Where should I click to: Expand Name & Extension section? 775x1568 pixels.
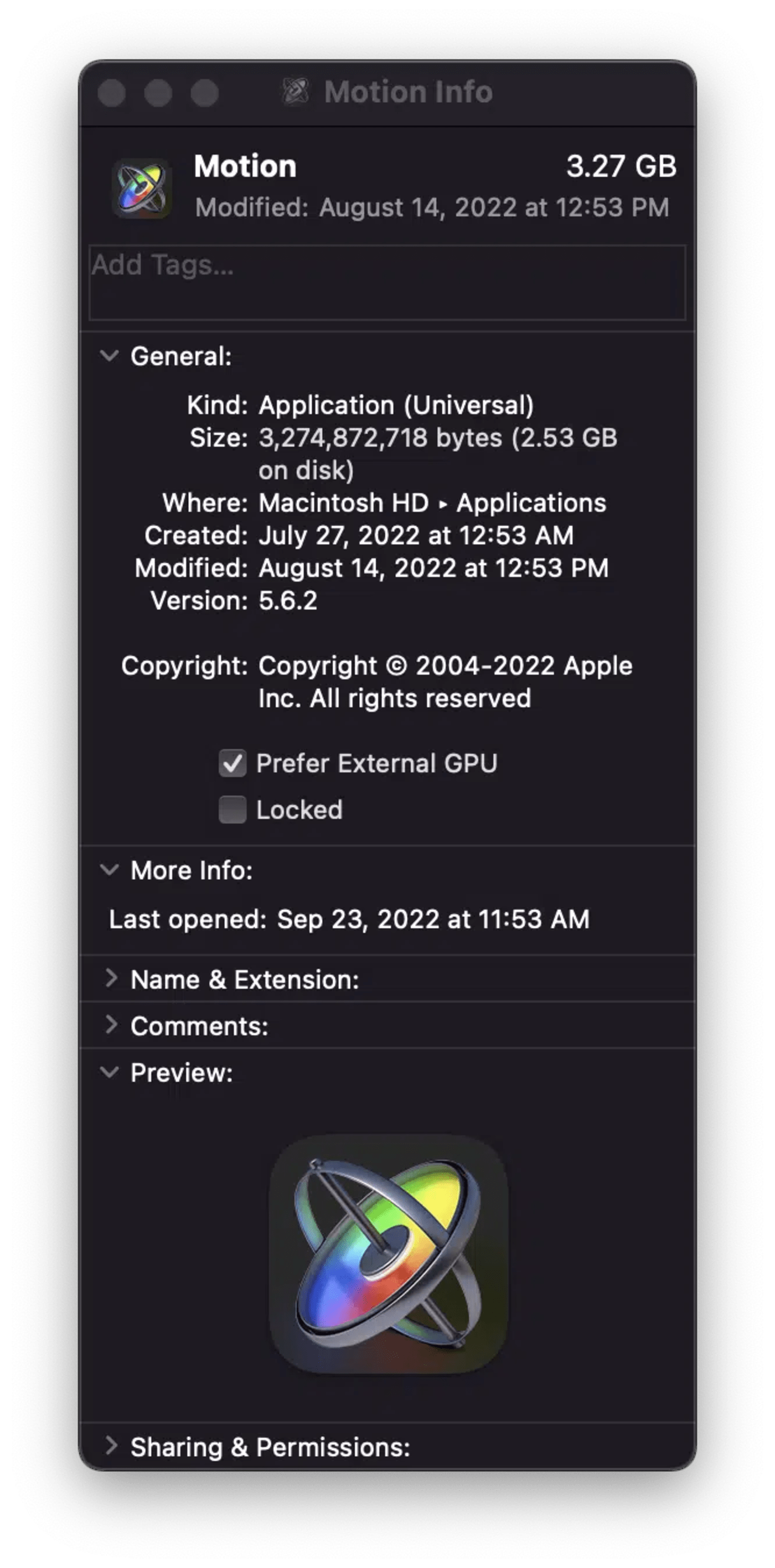(111, 979)
